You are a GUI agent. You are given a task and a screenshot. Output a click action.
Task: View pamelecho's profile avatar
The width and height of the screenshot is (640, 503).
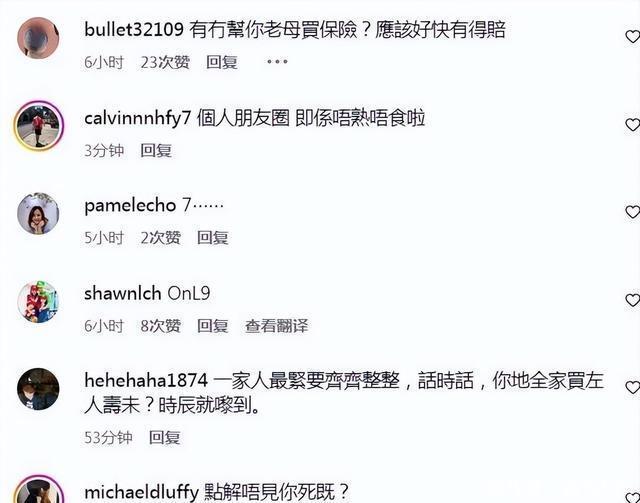(38, 213)
